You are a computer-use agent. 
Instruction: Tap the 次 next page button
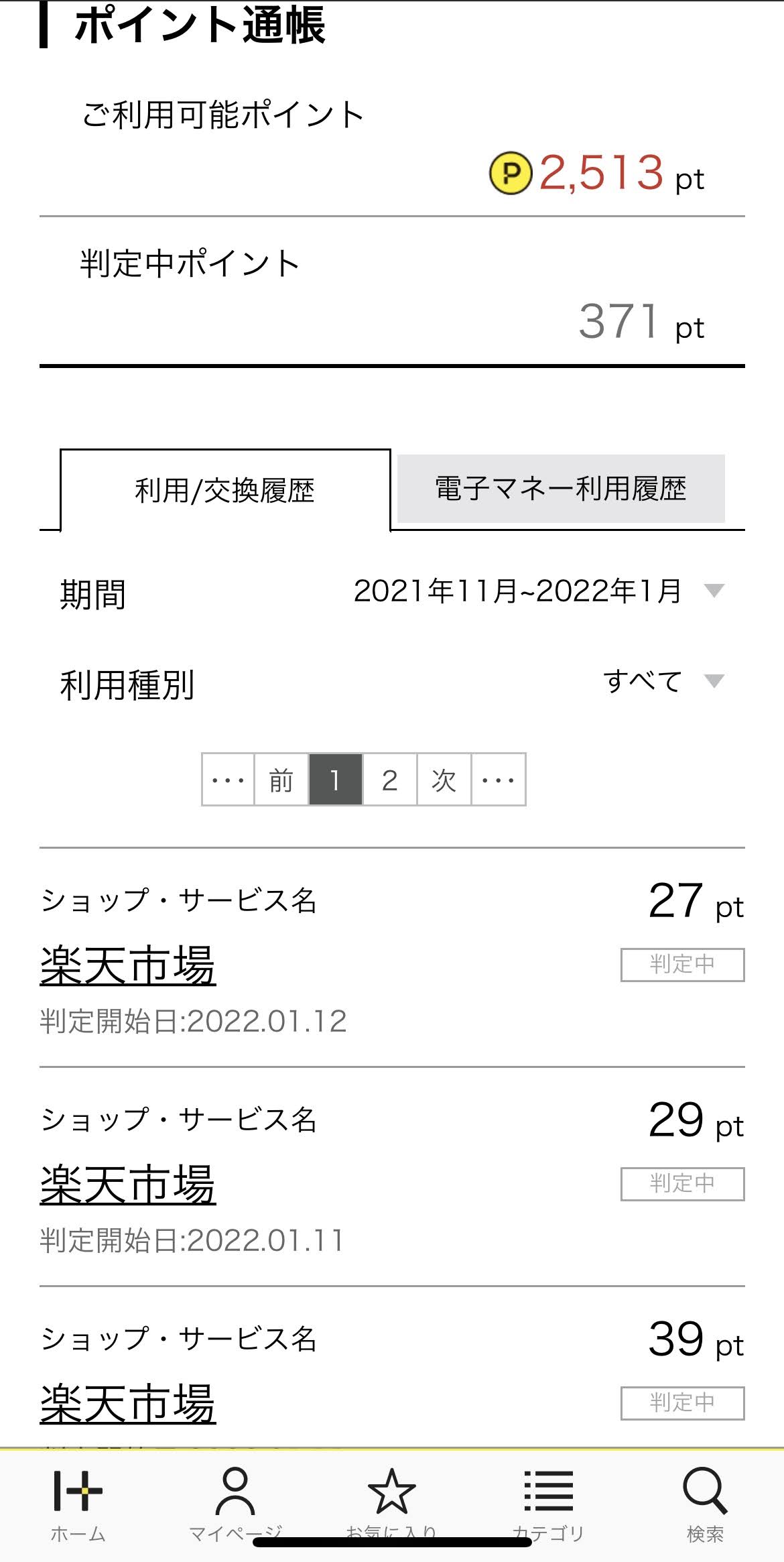click(x=444, y=780)
